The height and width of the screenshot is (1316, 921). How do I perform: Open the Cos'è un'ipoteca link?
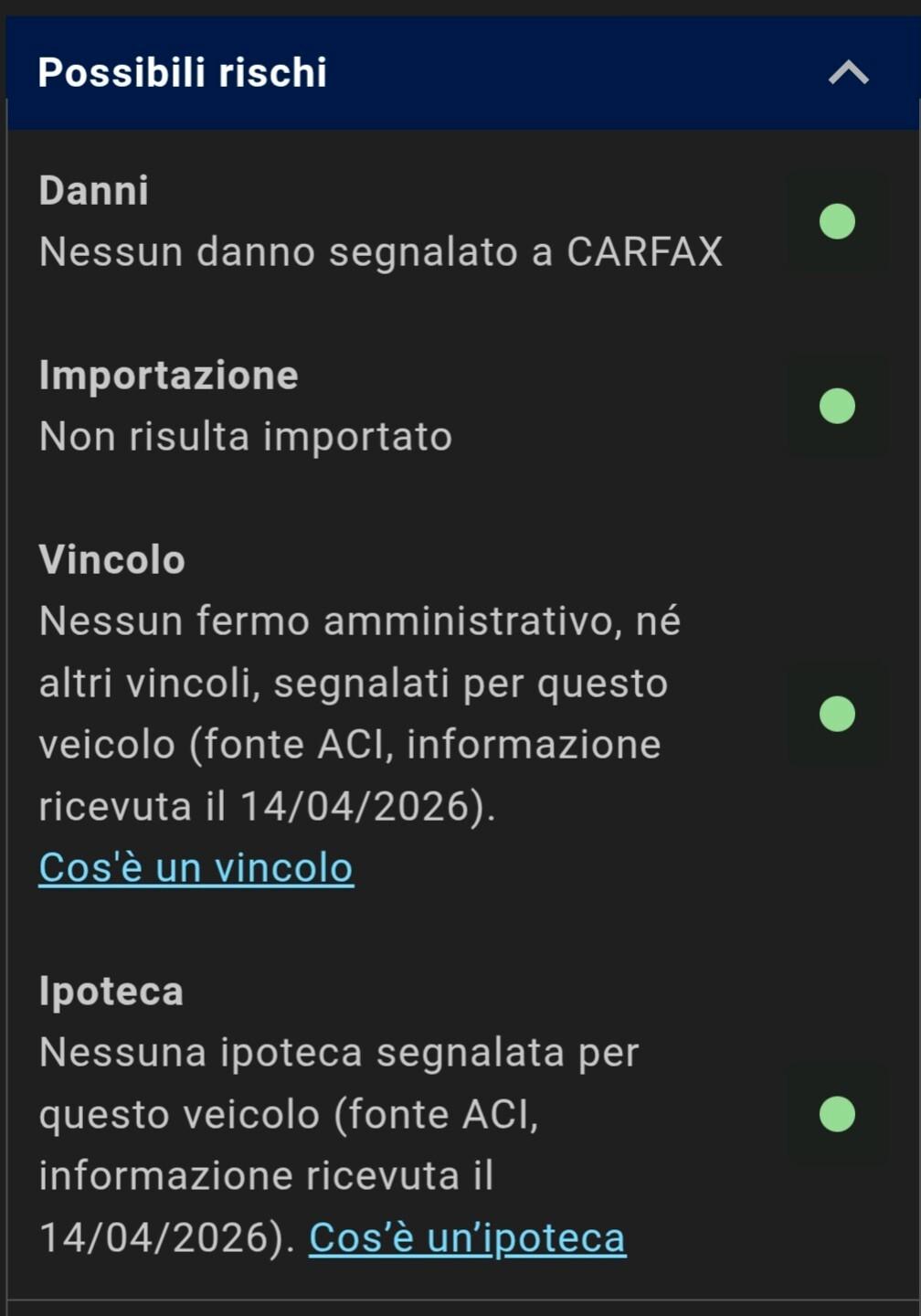467,1237
